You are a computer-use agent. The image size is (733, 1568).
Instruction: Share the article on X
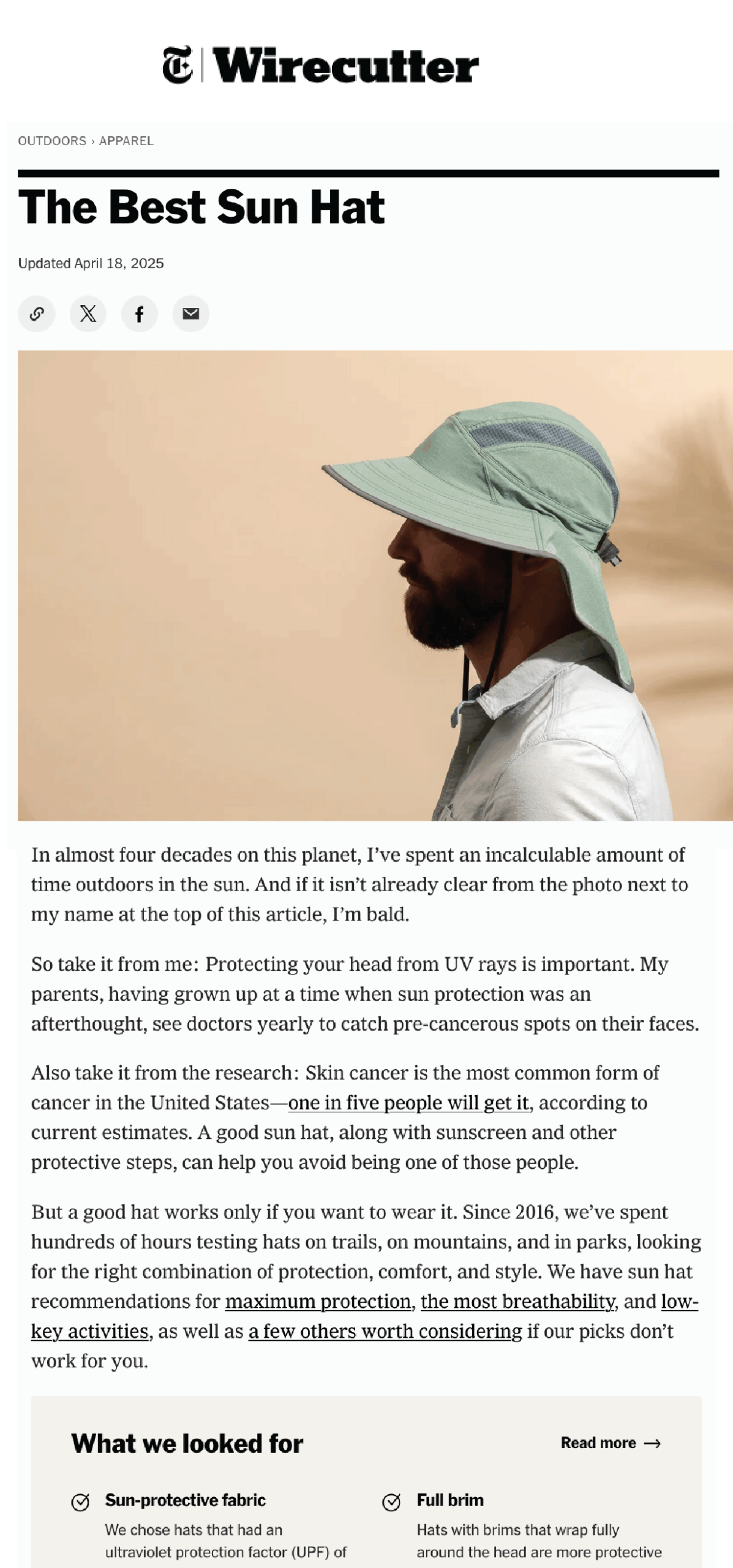click(x=88, y=314)
